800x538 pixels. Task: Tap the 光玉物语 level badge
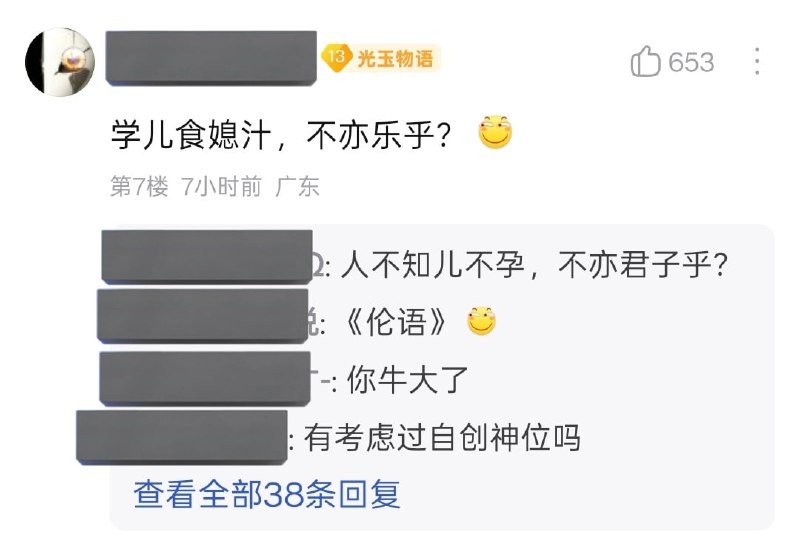pyautogui.click(x=381, y=59)
